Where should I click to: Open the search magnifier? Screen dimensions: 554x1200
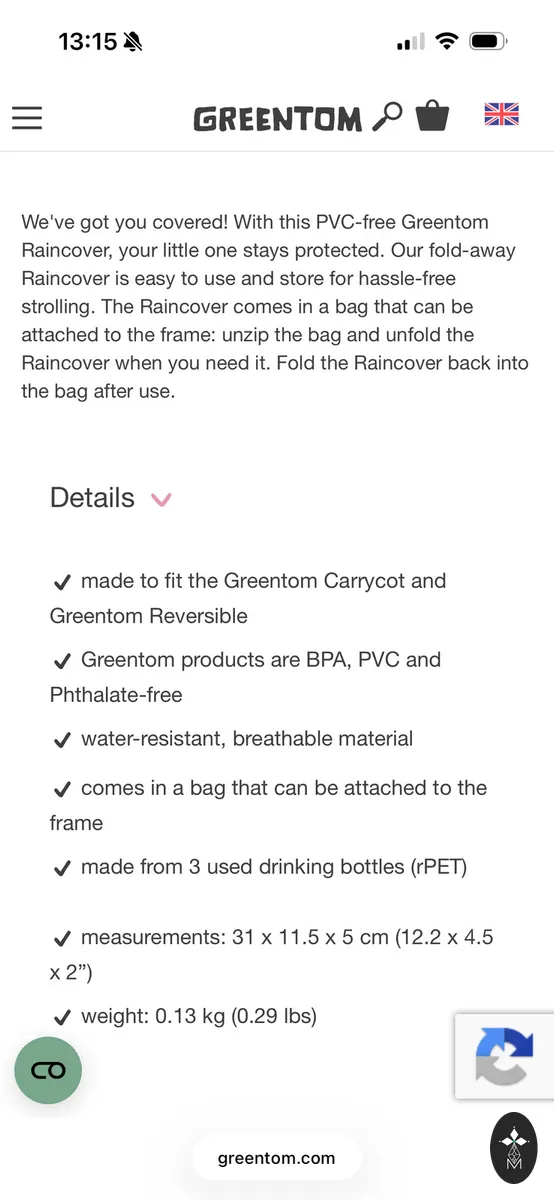coord(387,117)
